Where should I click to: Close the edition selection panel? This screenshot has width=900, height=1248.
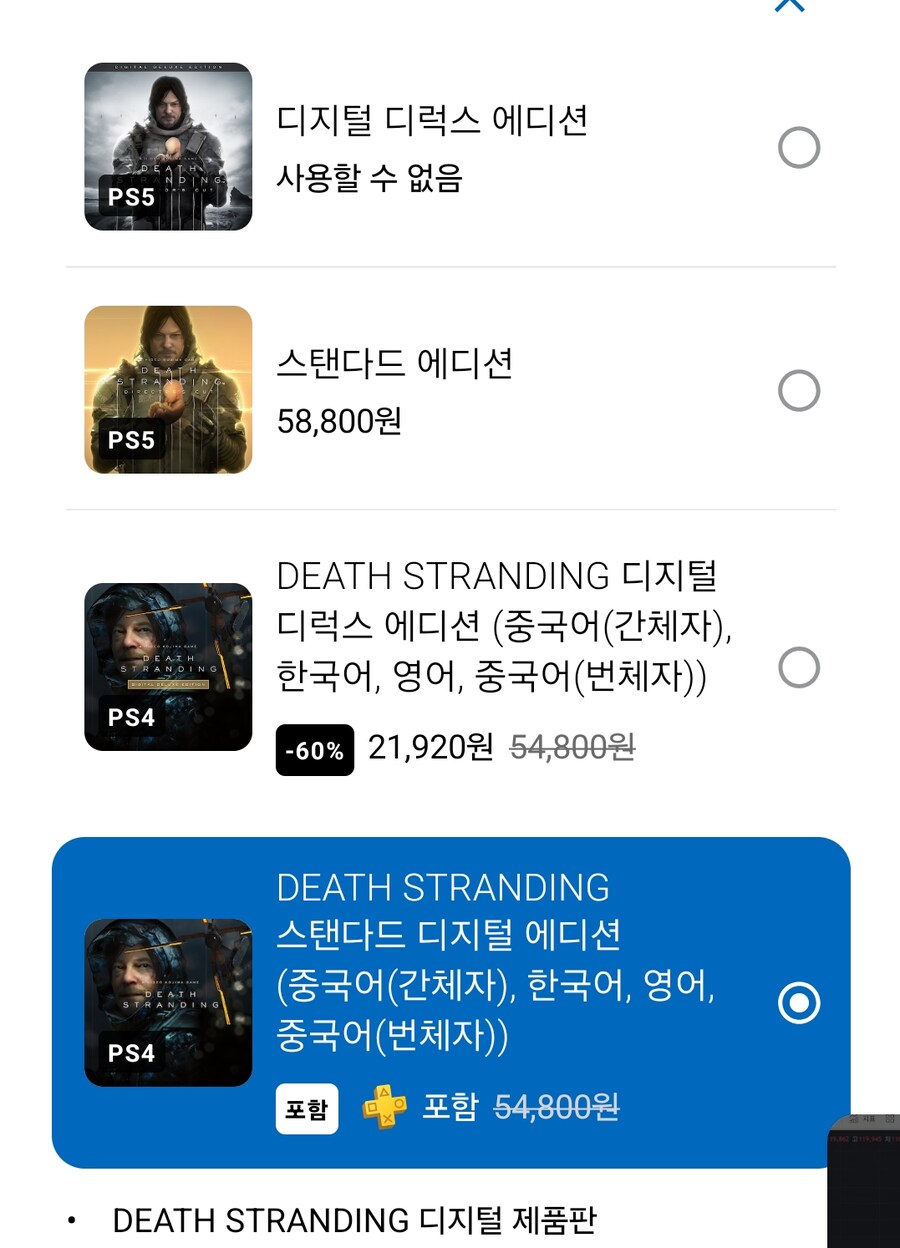click(789, 4)
